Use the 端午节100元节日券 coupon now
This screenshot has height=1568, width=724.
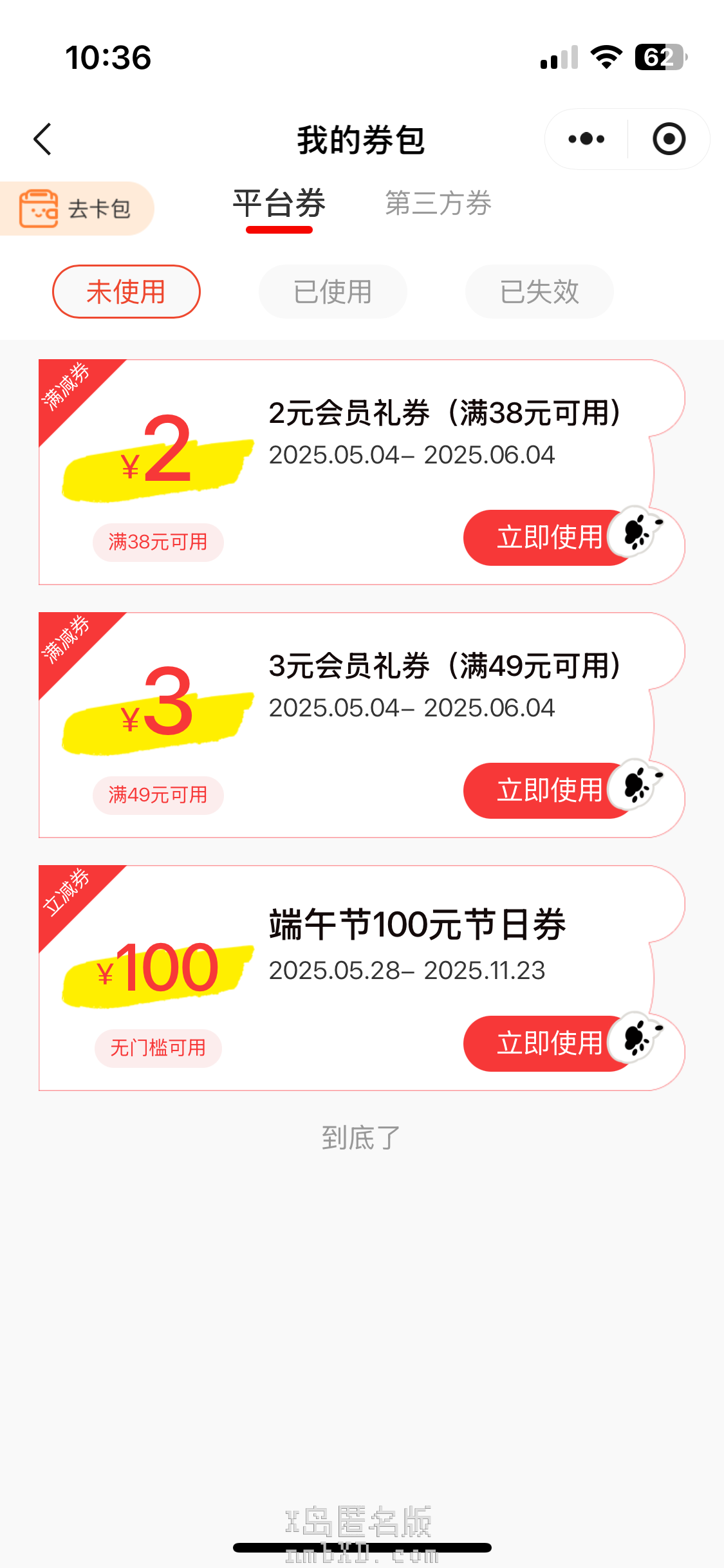549,1043
